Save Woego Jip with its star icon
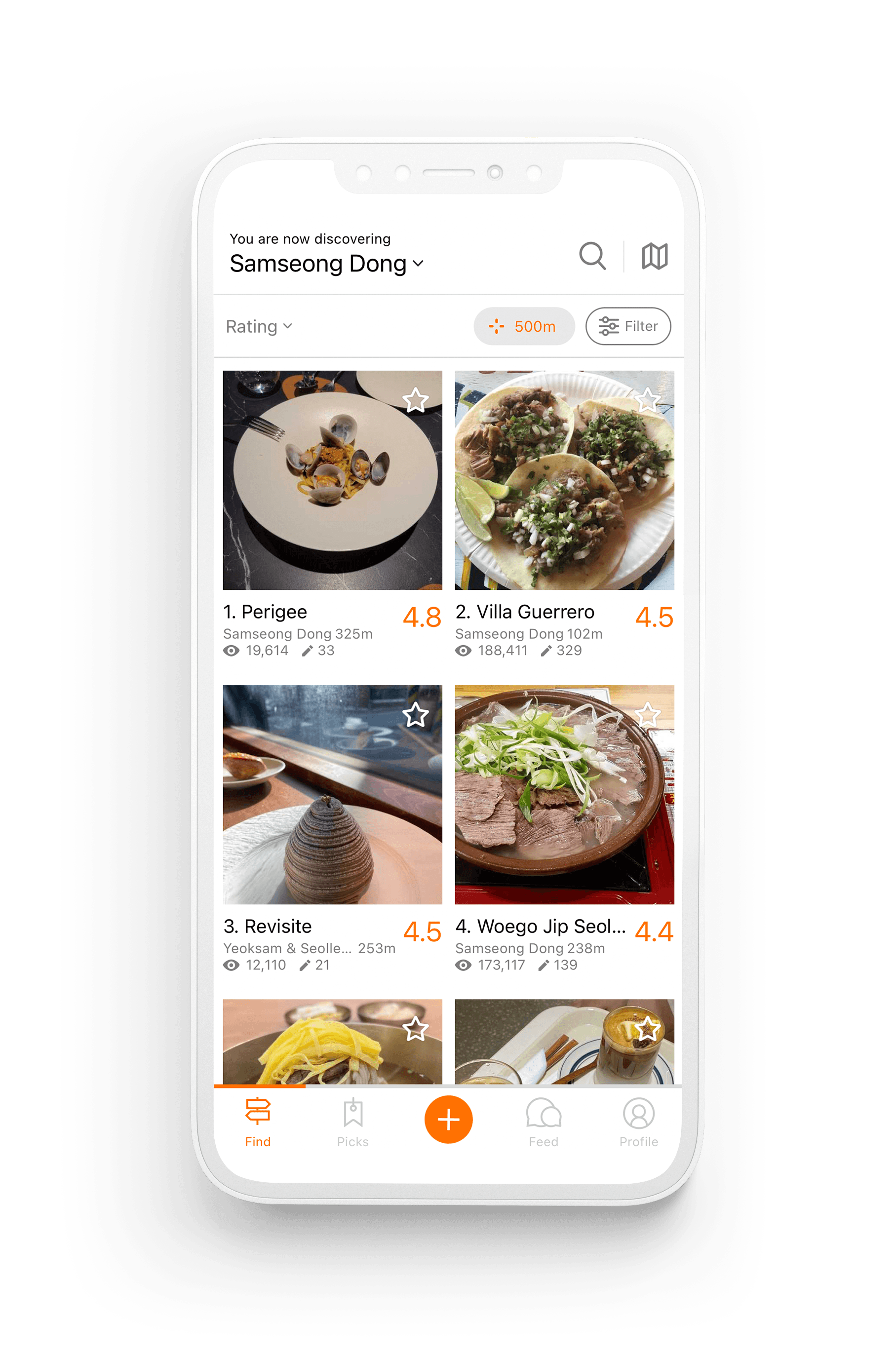The image size is (896, 1354). [647, 714]
